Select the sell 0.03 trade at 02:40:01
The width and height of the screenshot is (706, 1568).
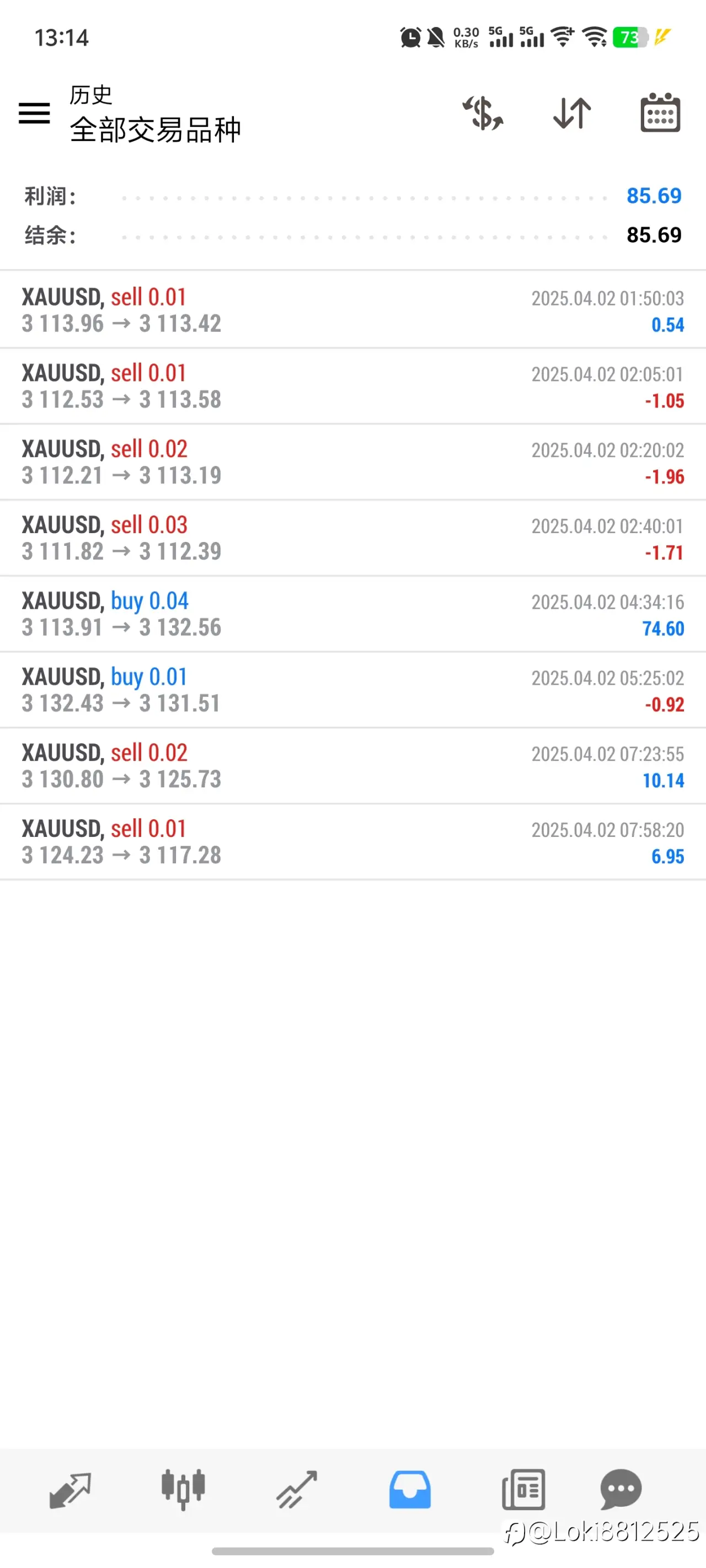(352, 539)
